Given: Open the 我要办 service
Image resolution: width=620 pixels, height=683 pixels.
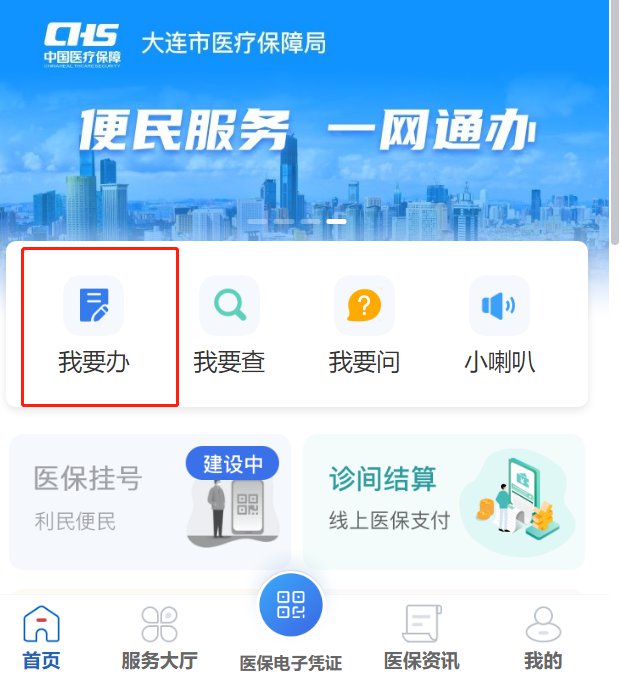Looking at the screenshot, I should pyautogui.click(x=94, y=324).
